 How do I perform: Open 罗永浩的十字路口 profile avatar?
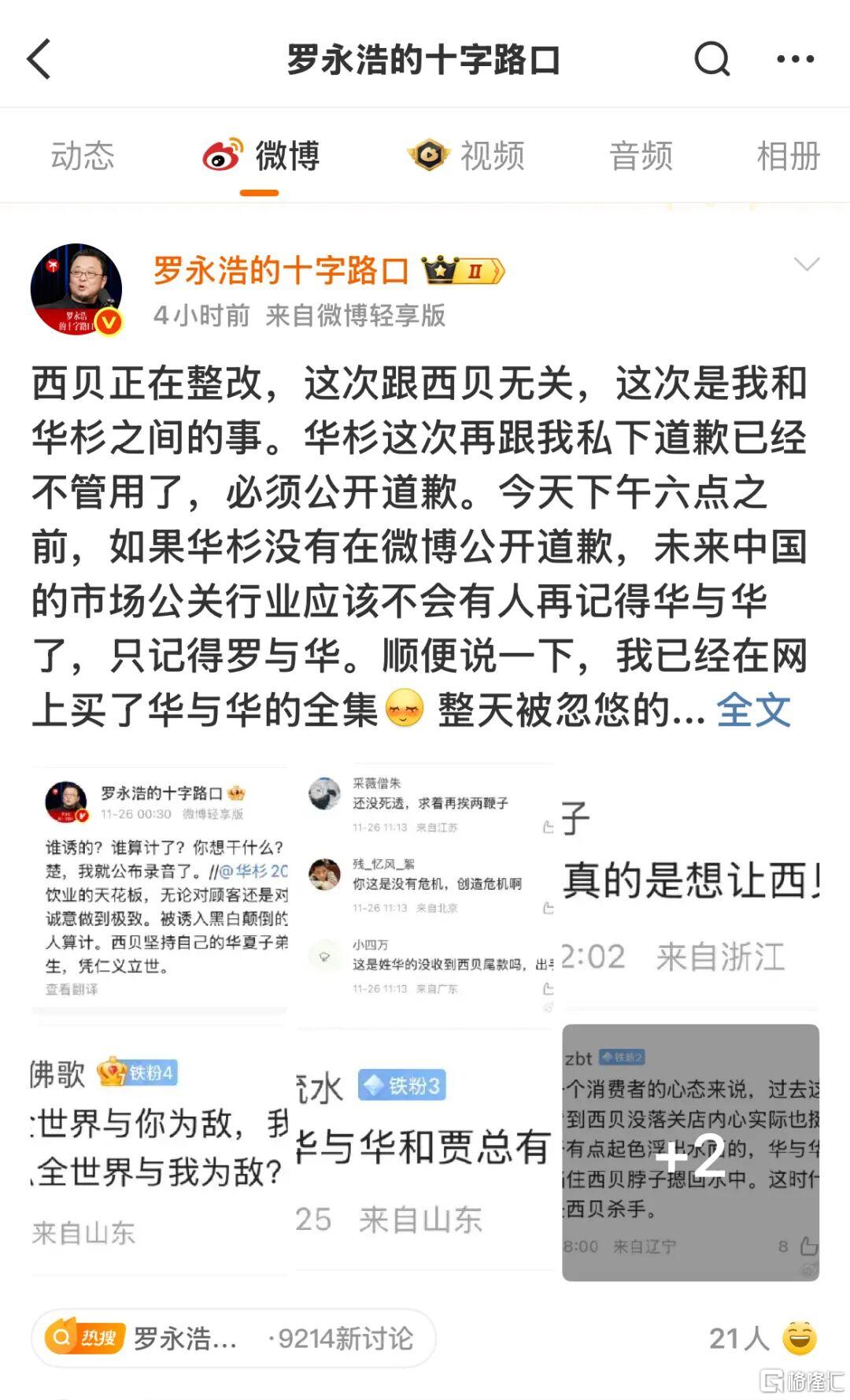pyautogui.click(x=76, y=289)
